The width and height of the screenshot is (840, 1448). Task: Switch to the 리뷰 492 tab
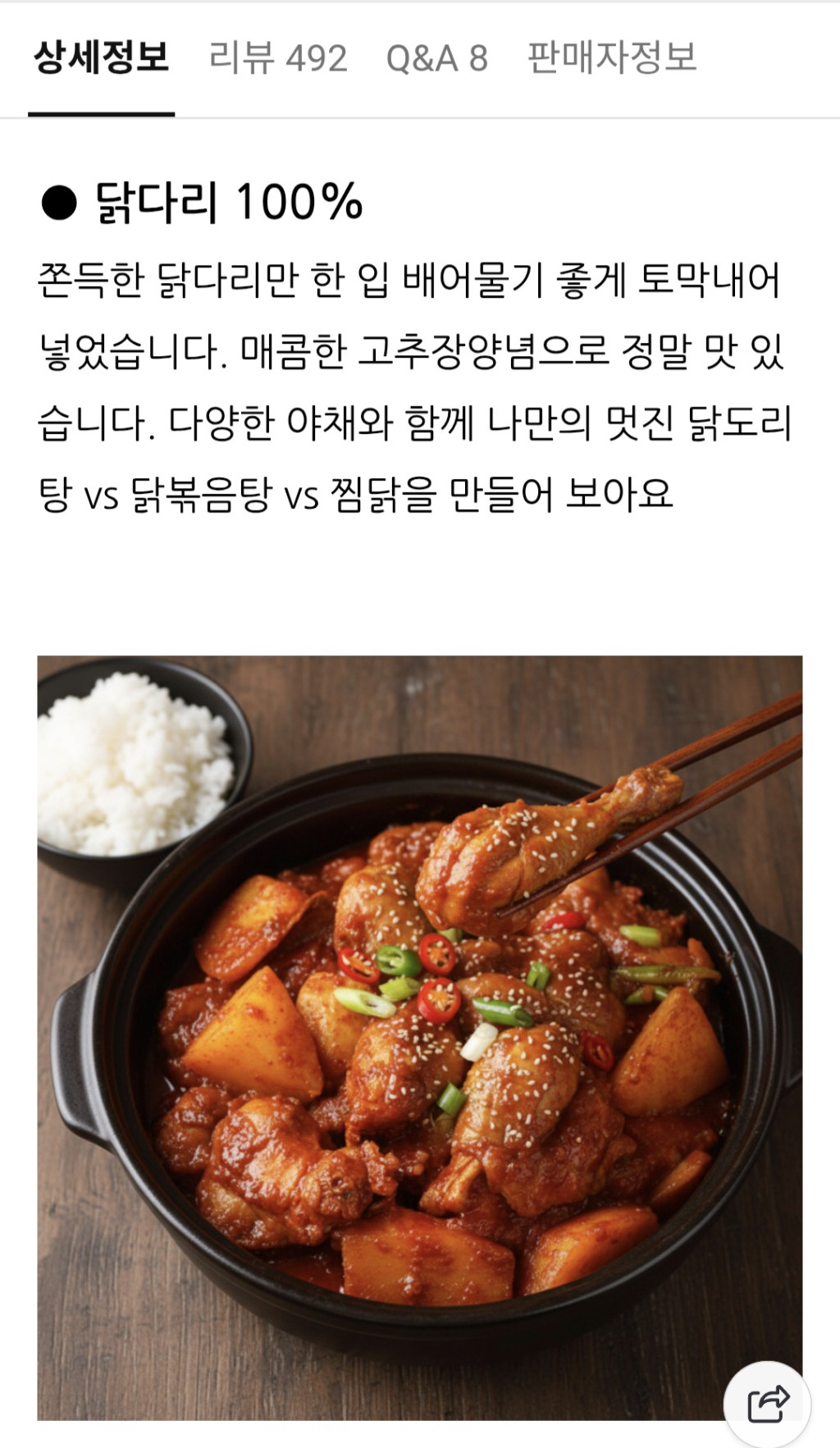click(x=278, y=59)
